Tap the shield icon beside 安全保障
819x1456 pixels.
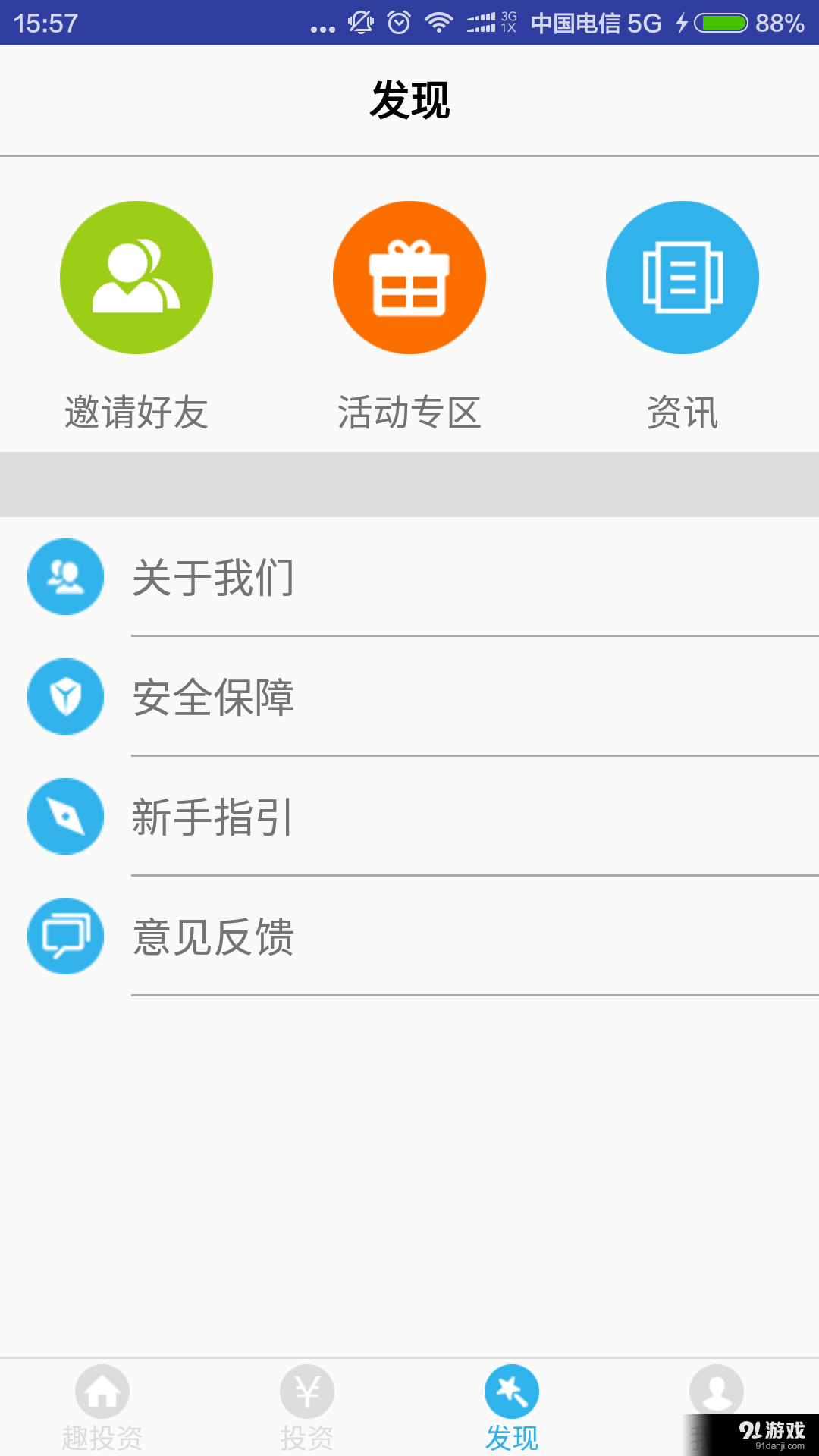pyautogui.click(x=65, y=697)
